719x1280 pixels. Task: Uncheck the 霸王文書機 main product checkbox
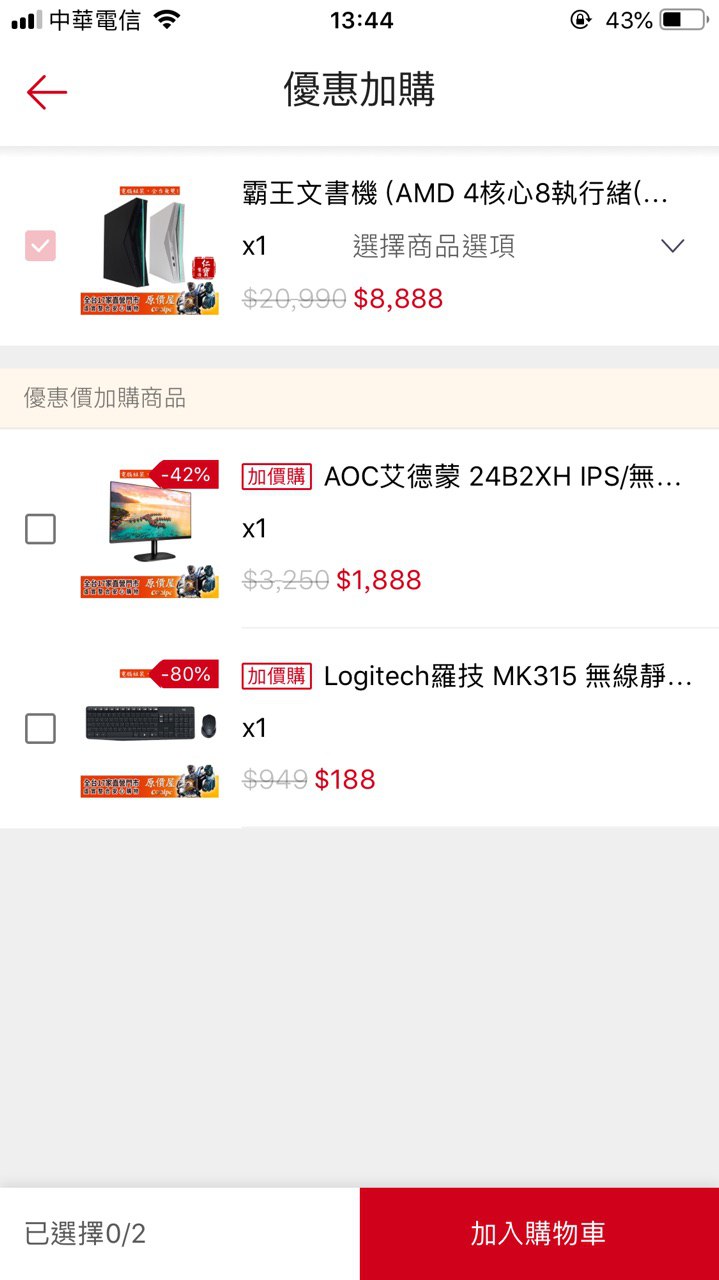(41, 246)
